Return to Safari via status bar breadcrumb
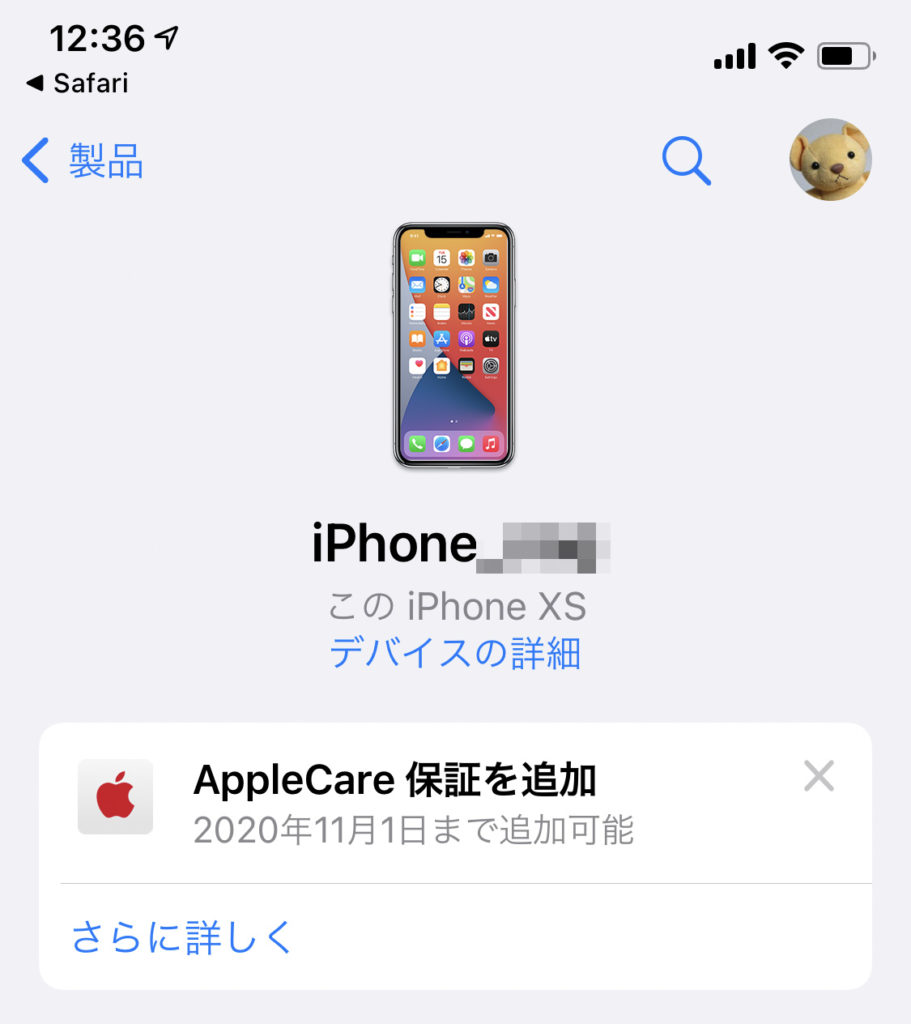The width and height of the screenshot is (911, 1024). [77, 83]
